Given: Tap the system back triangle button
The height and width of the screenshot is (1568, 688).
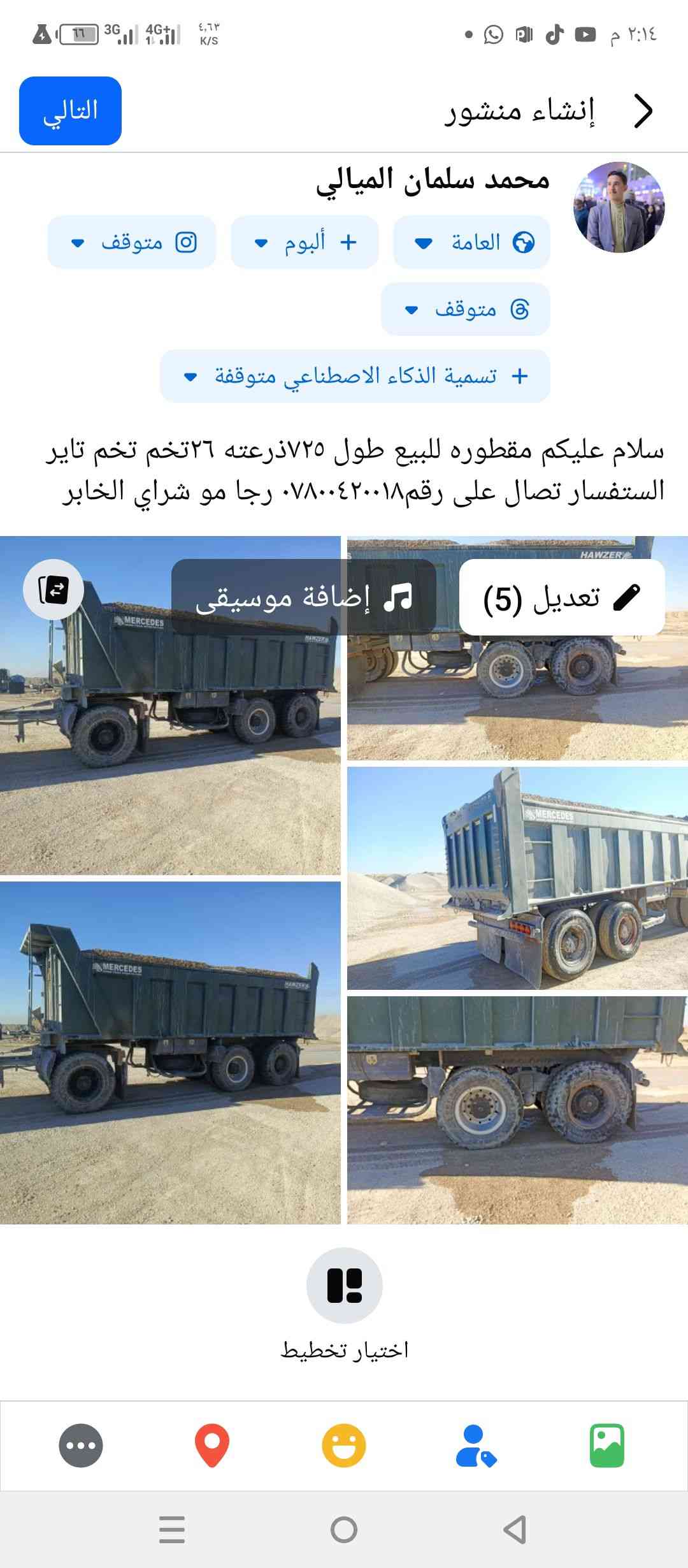Looking at the screenshot, I should (515, 1530).
